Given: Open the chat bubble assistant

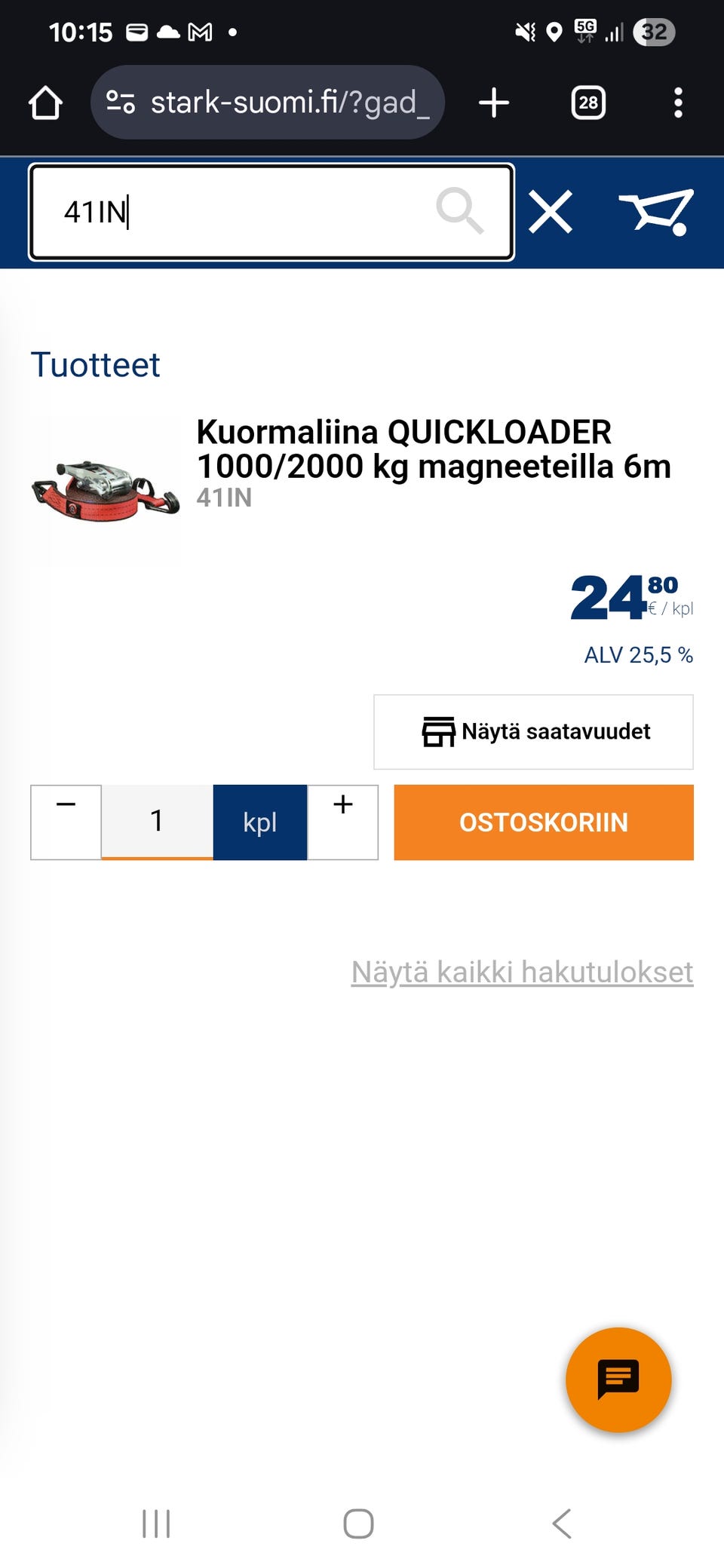Looking at the screenshot, I should point(618,1379).
